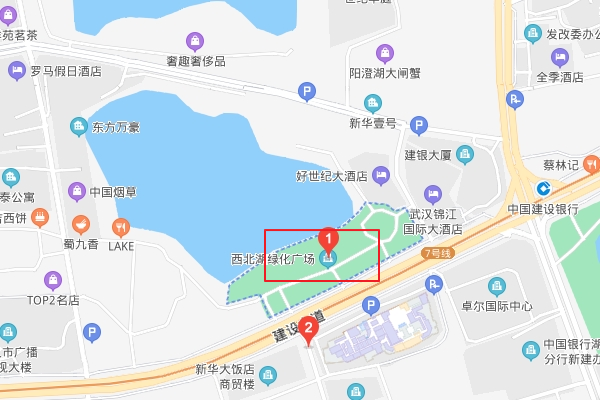Tap red map marker number 2

[308, 328]
